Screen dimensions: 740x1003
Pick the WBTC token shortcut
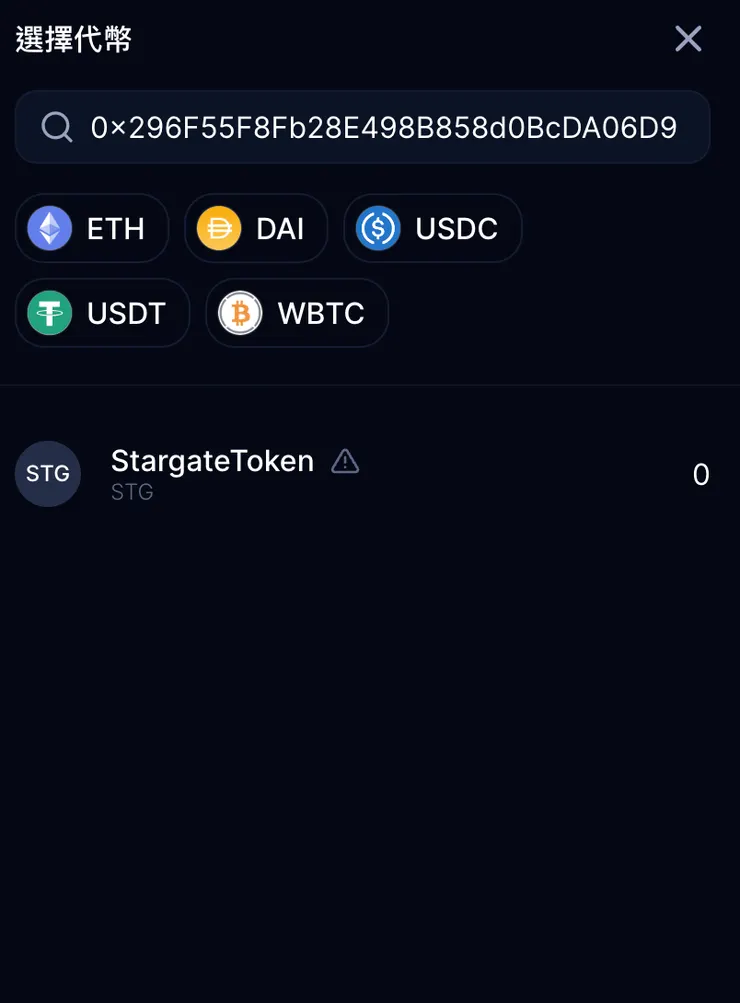(297, 313)
